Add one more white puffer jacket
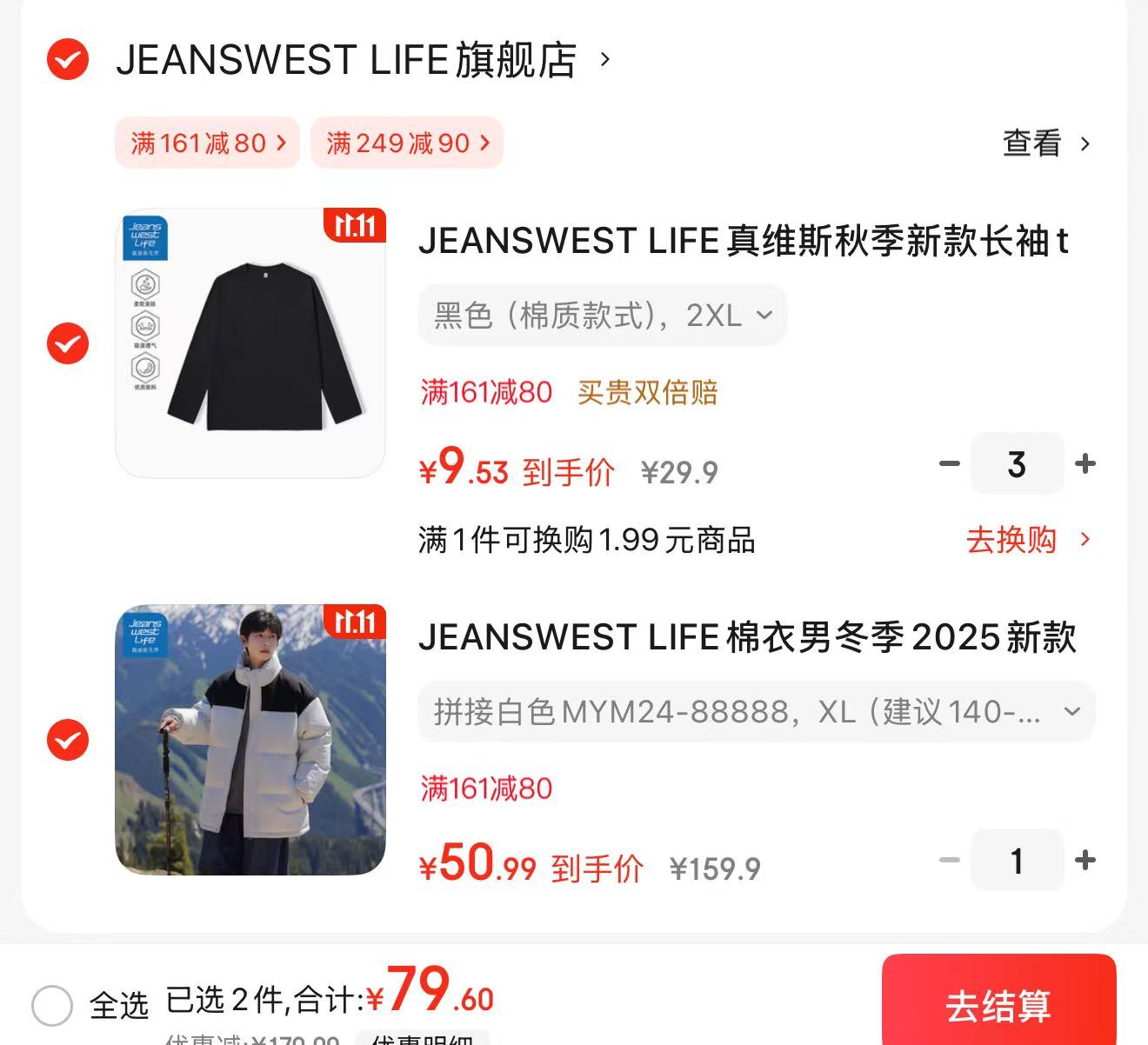The height and width of the screenshot is (1045, 1148). coord(1085,861)
